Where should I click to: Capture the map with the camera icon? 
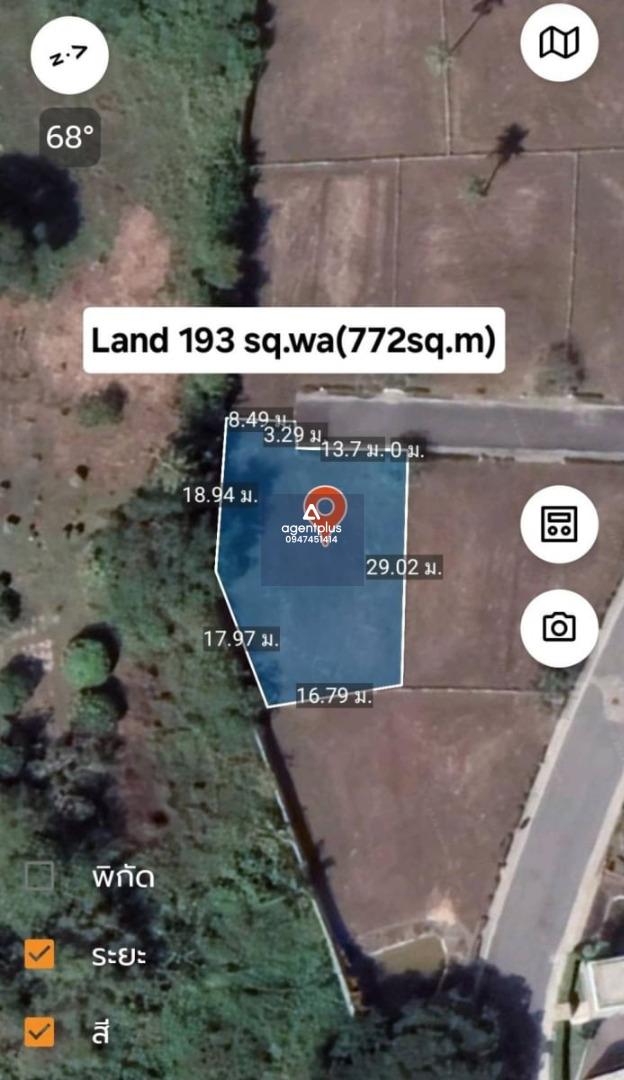pyautogui.click(x=559, y=628)
